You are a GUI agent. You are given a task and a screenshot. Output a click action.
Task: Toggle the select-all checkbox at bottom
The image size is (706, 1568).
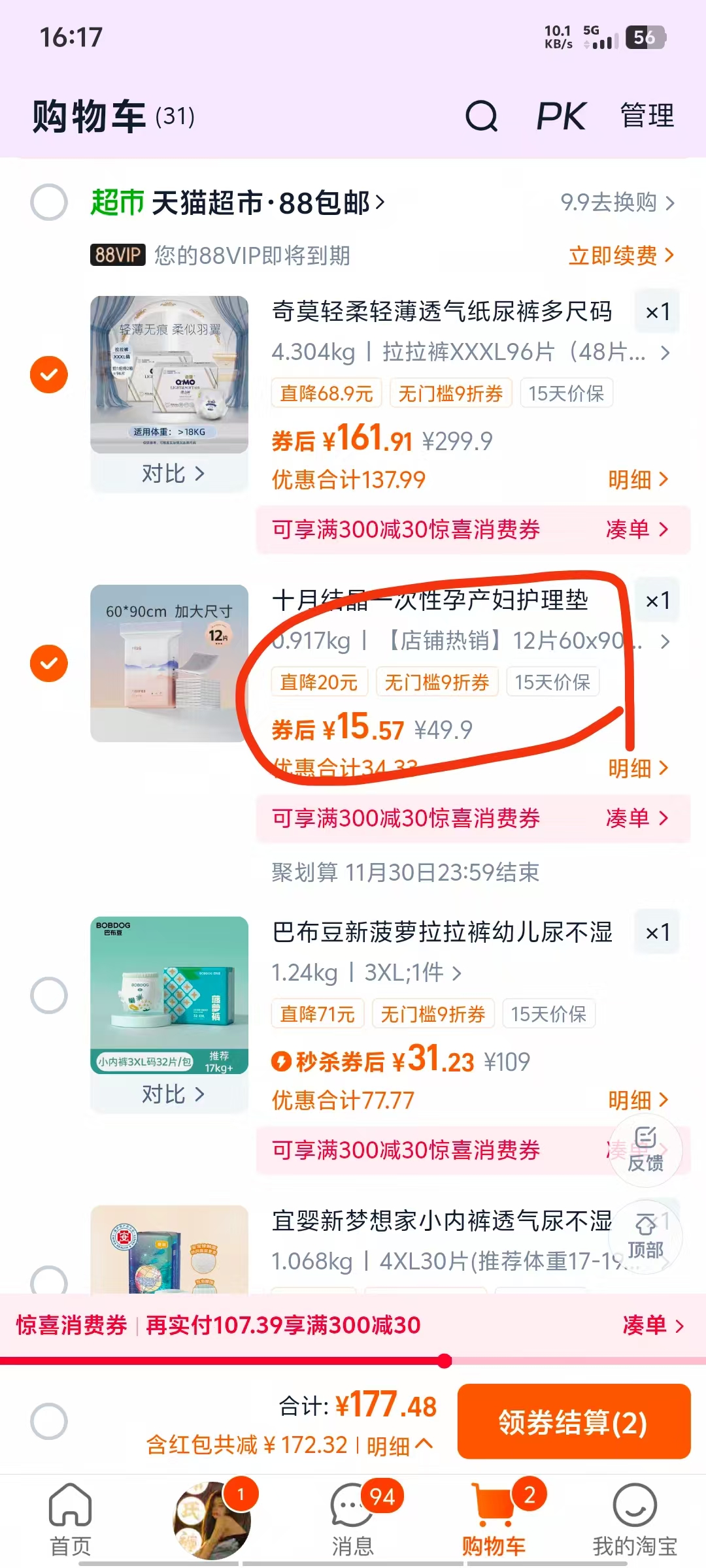coord(49,1421)
